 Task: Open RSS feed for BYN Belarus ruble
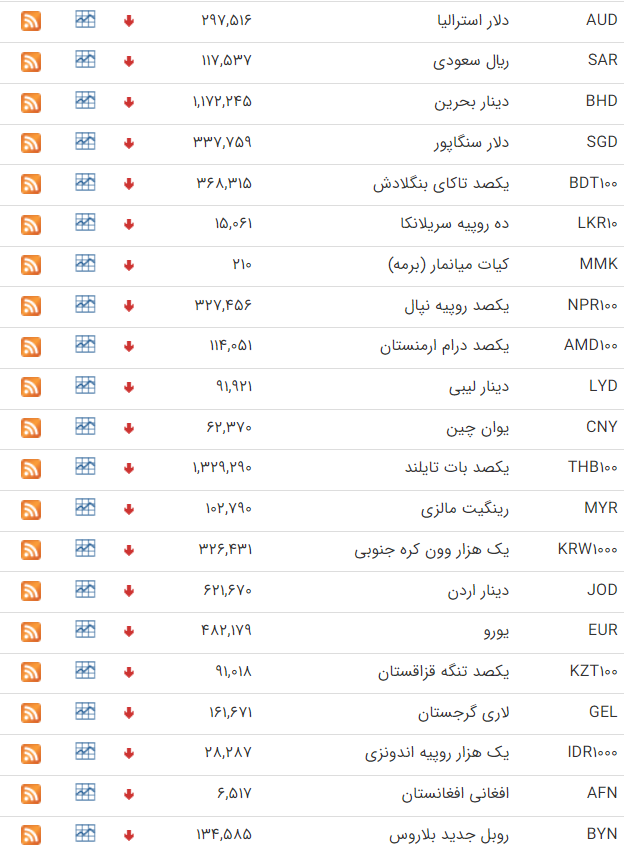pos(31,835)
